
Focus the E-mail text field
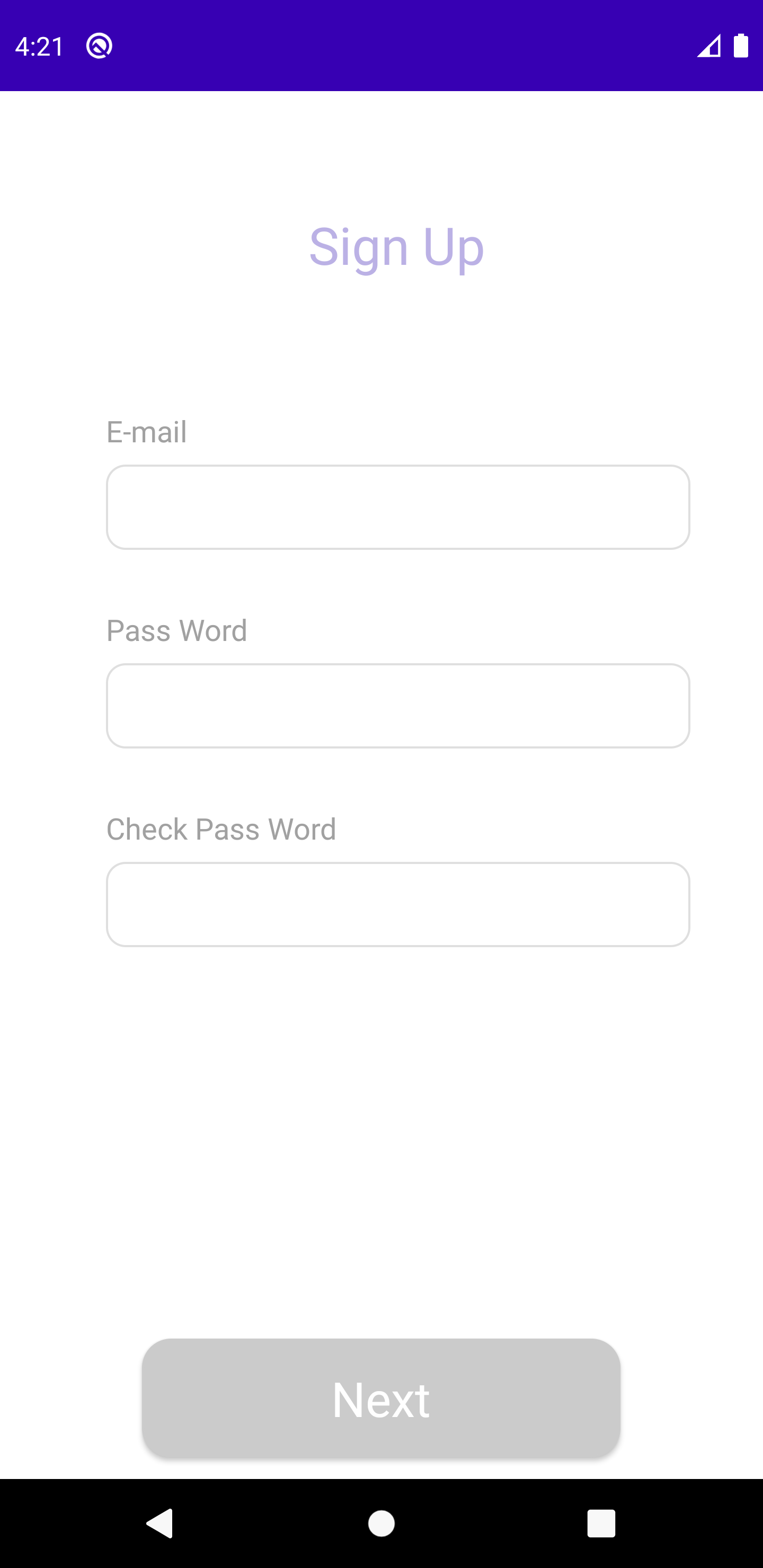pyautogui.click(x=397, y=507)
